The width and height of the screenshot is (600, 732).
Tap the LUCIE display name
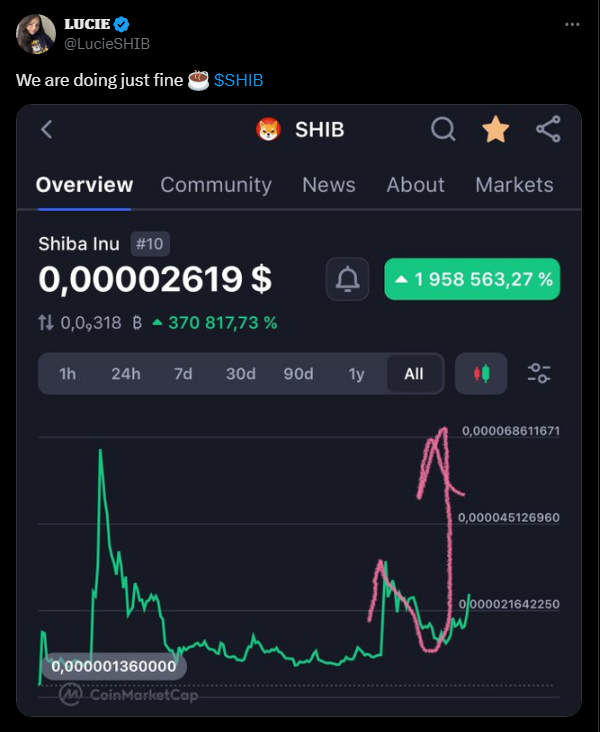pos(87,24)
